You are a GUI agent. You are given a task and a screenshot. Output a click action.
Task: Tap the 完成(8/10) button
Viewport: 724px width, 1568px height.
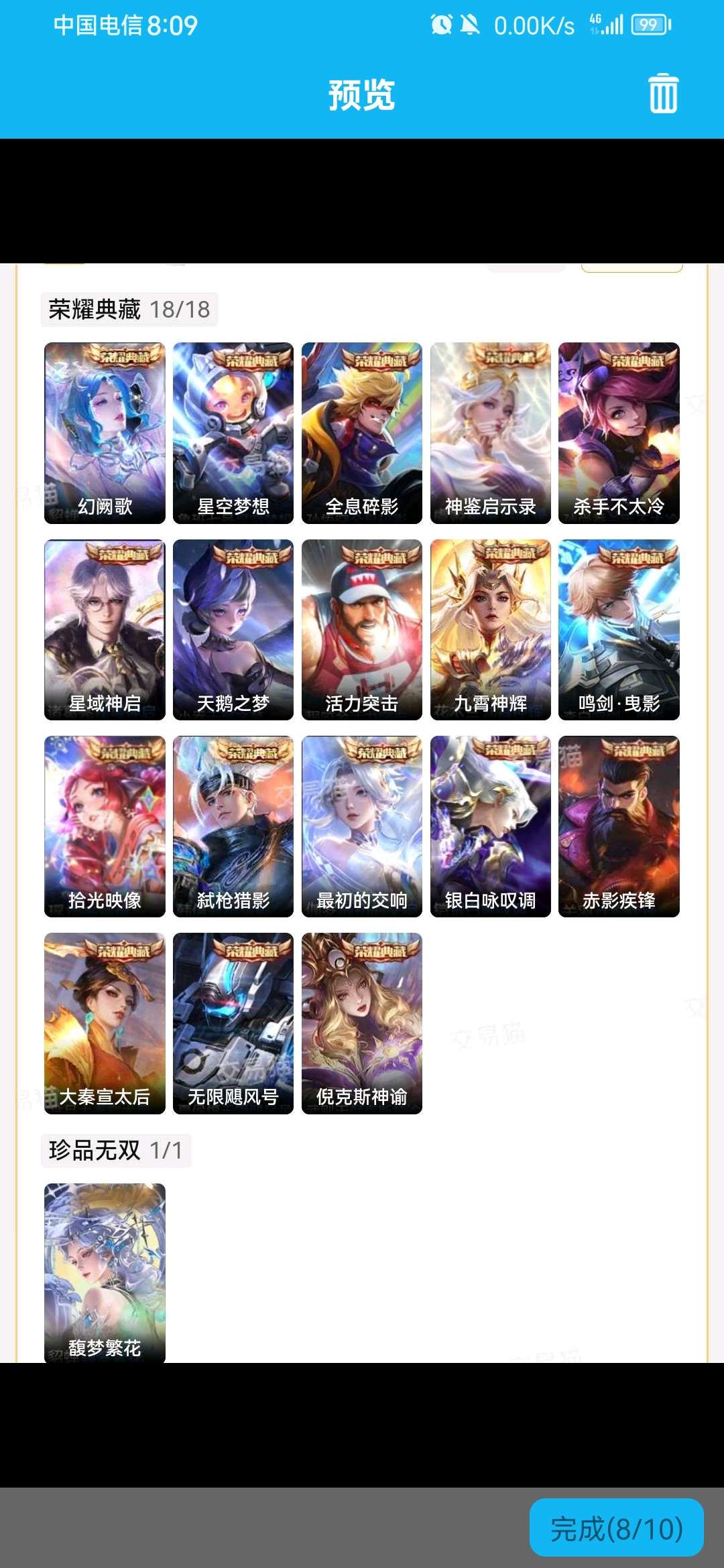(x=616, y=1528)
